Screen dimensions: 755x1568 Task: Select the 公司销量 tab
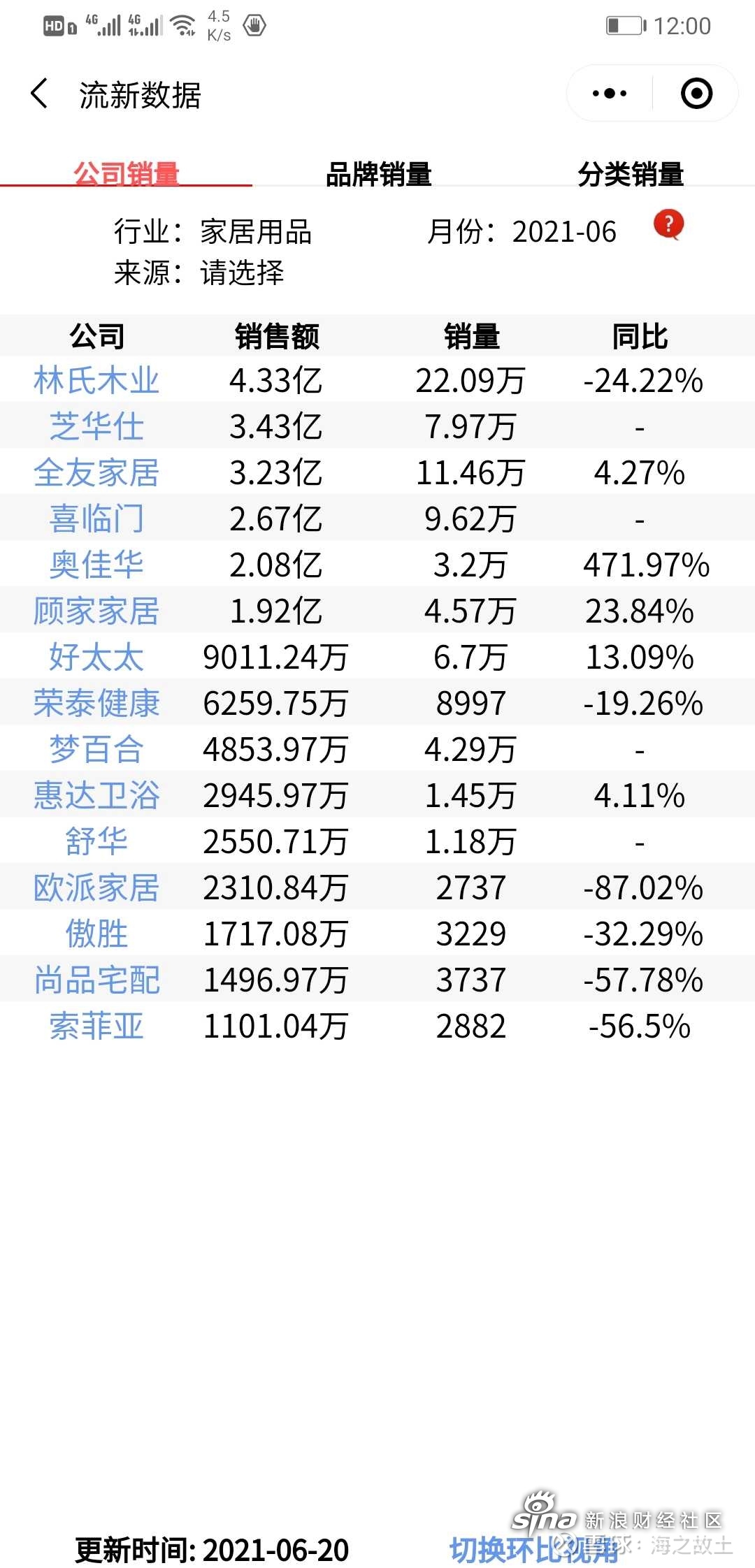127,174
